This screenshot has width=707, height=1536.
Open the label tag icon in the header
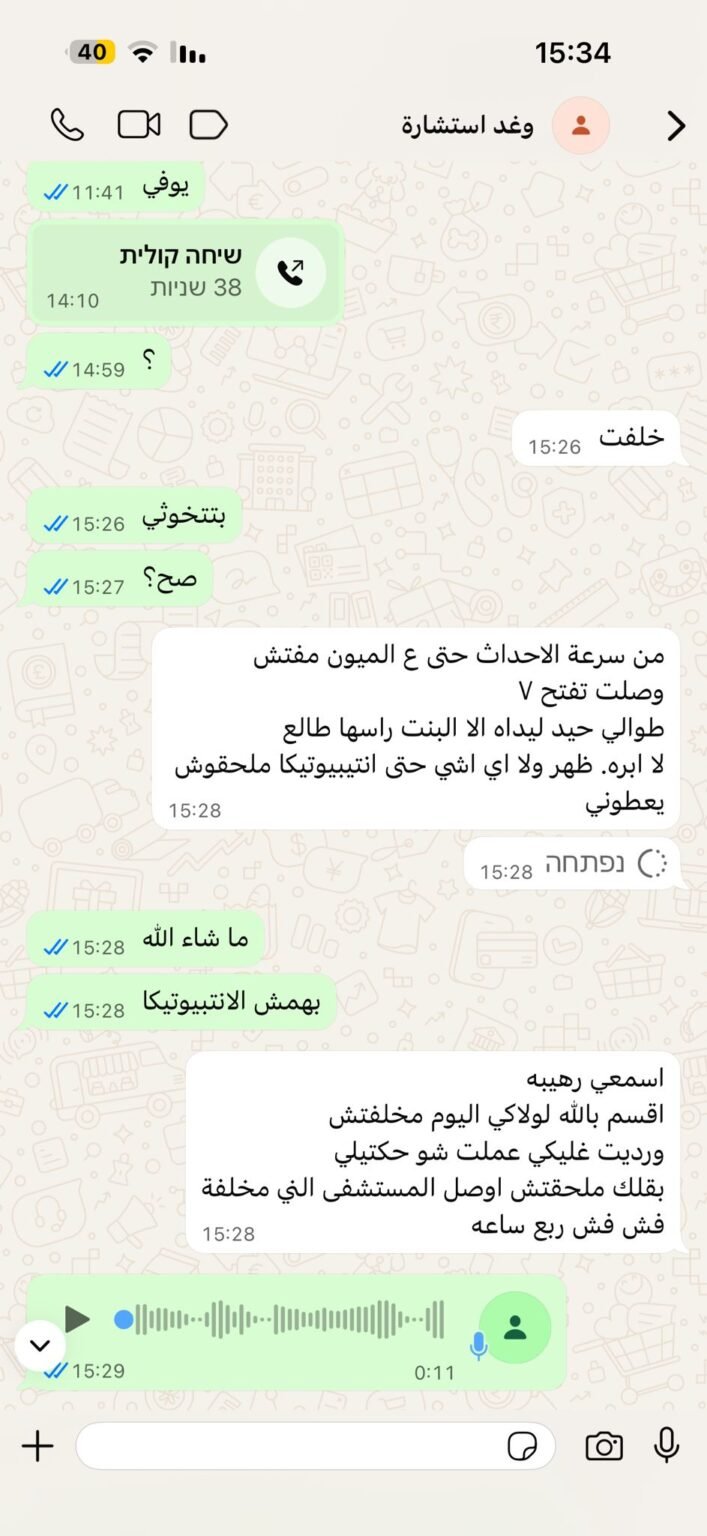209,125
